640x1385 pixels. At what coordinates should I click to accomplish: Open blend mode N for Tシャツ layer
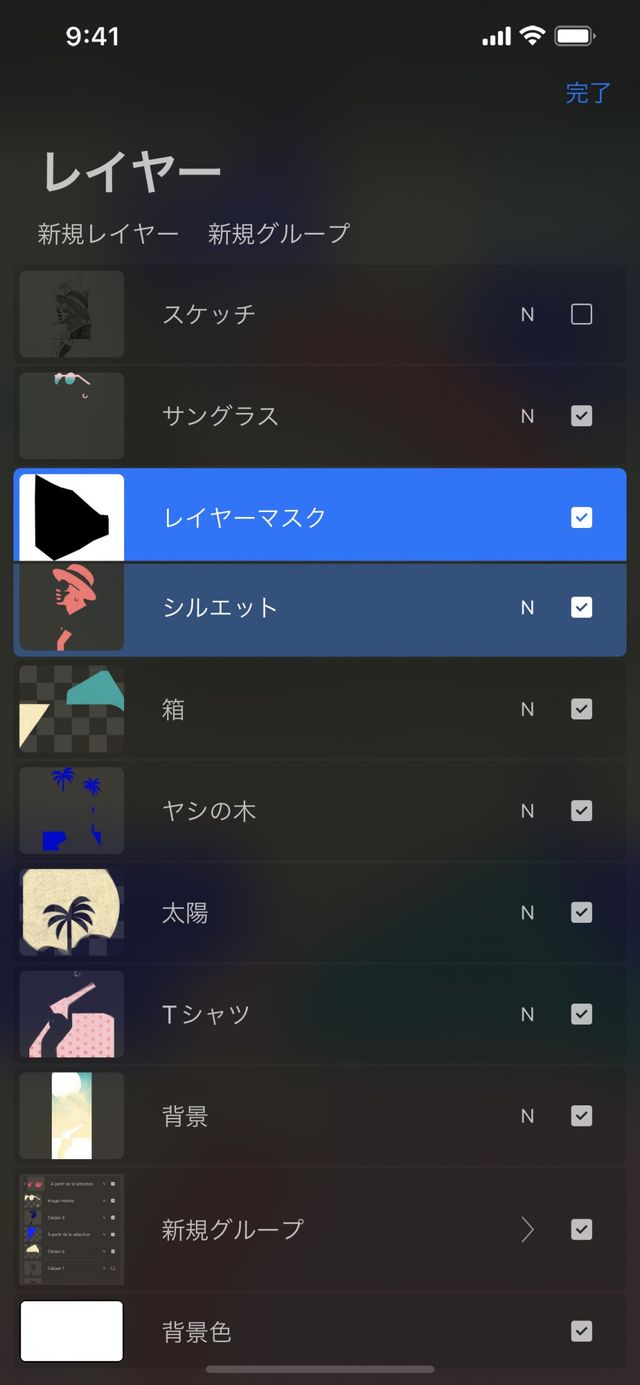coord(527,1015)
